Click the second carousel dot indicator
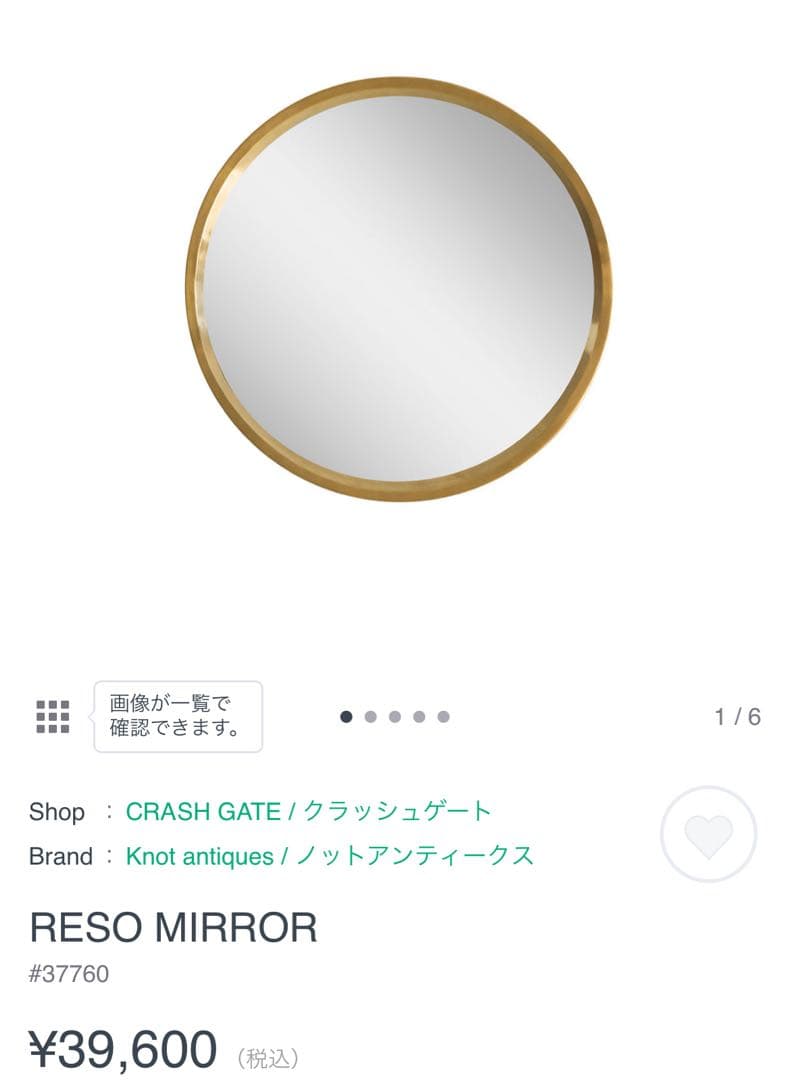This screenshot has height=1080, width=790. (x=372, y=716)
